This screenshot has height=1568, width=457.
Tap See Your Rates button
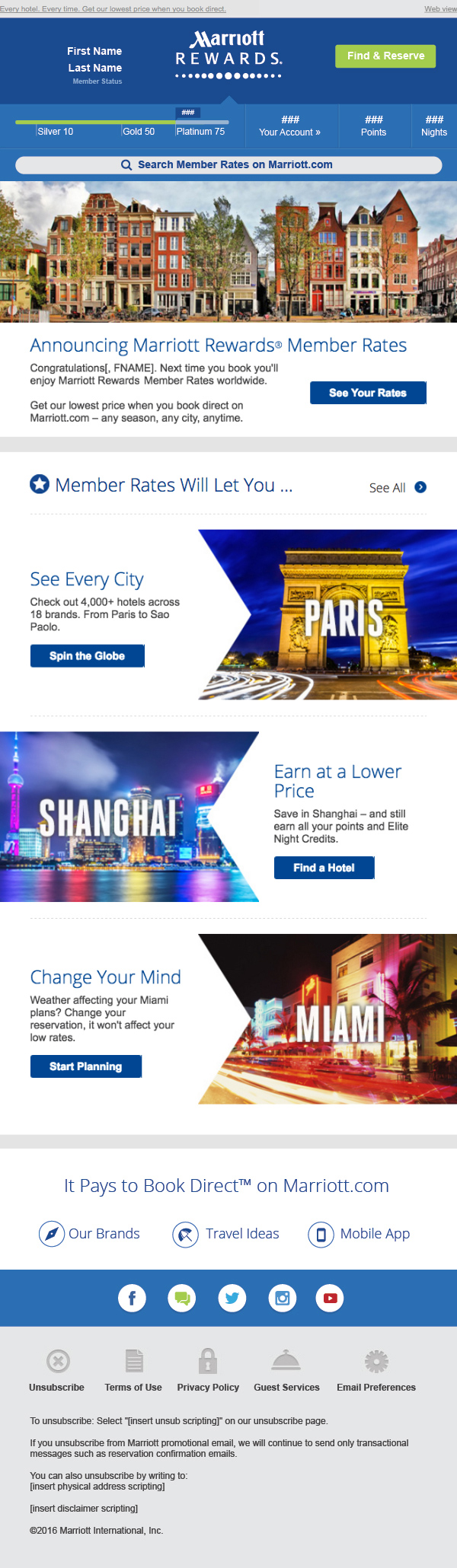point(368,393)
